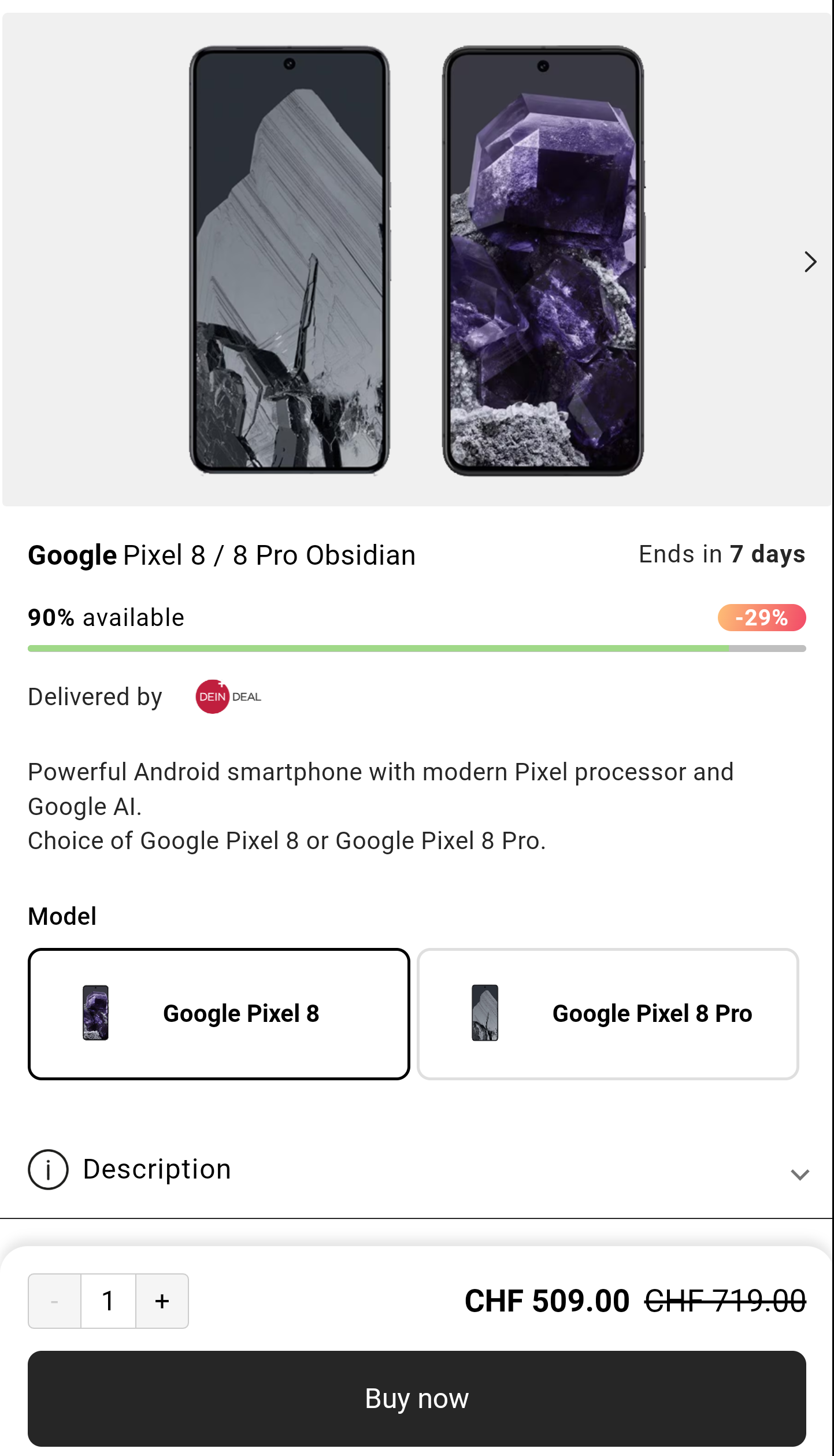Show the next product image
The height and width of the screenshot is (1456, 834).
click(x=810, y=262)
